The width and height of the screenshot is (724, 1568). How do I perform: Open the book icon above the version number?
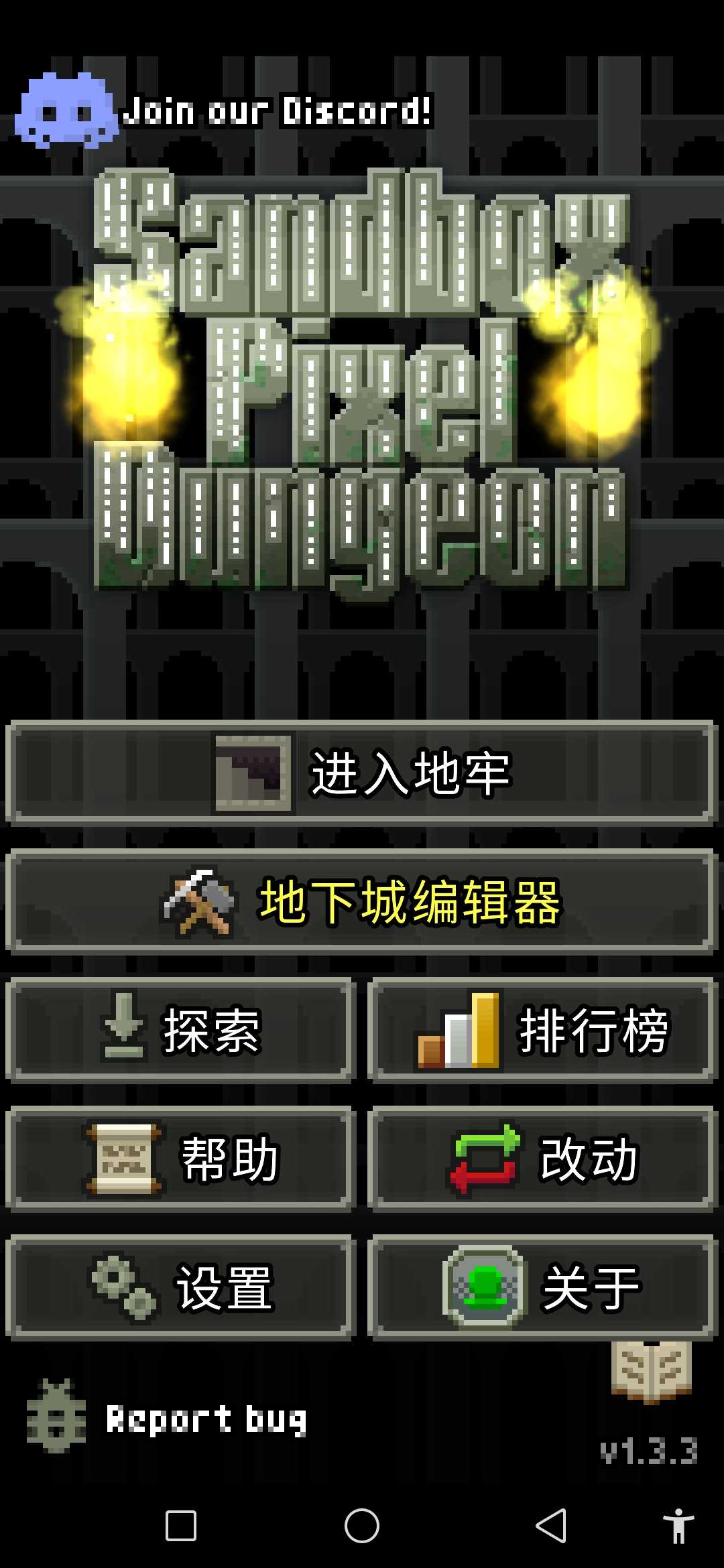coord(651,1372)
